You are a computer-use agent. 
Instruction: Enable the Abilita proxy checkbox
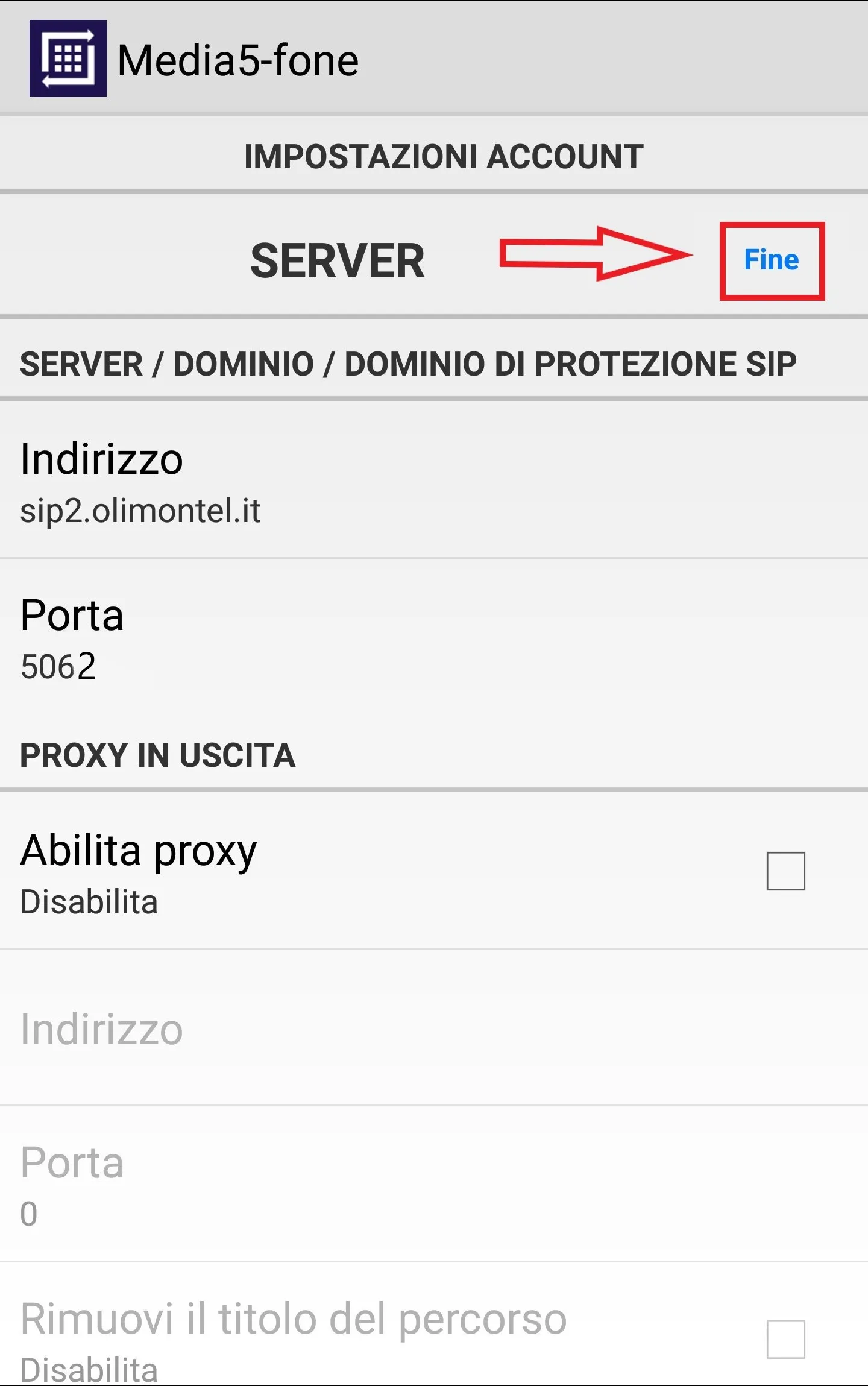(785, 871)
